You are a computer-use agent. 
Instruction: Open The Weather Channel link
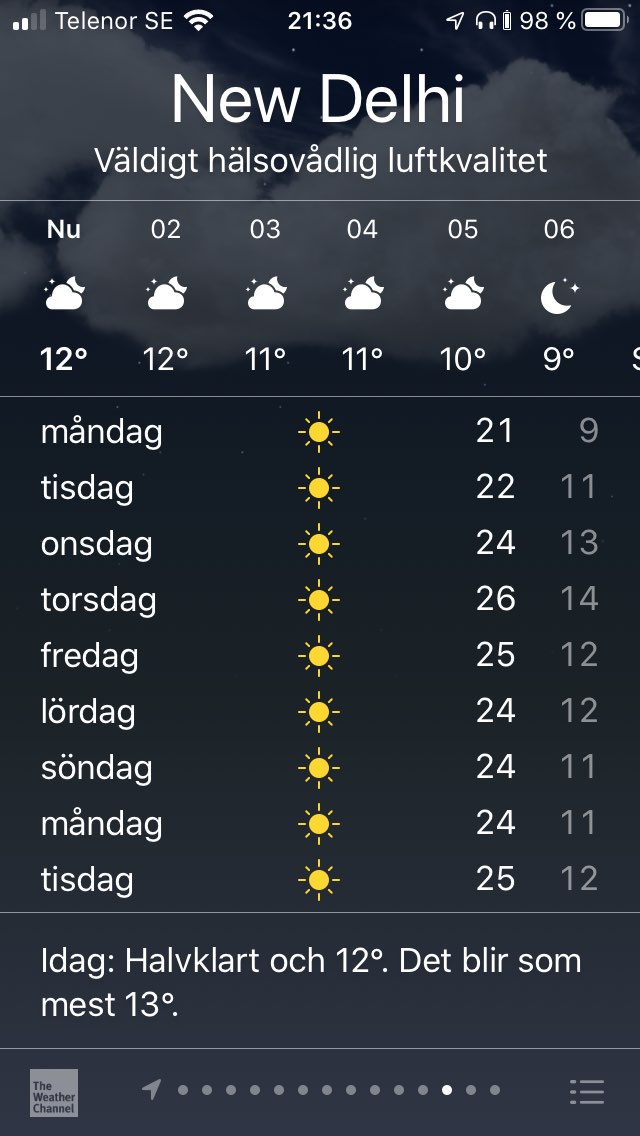pyautogui.click(x=54, y=1092)
